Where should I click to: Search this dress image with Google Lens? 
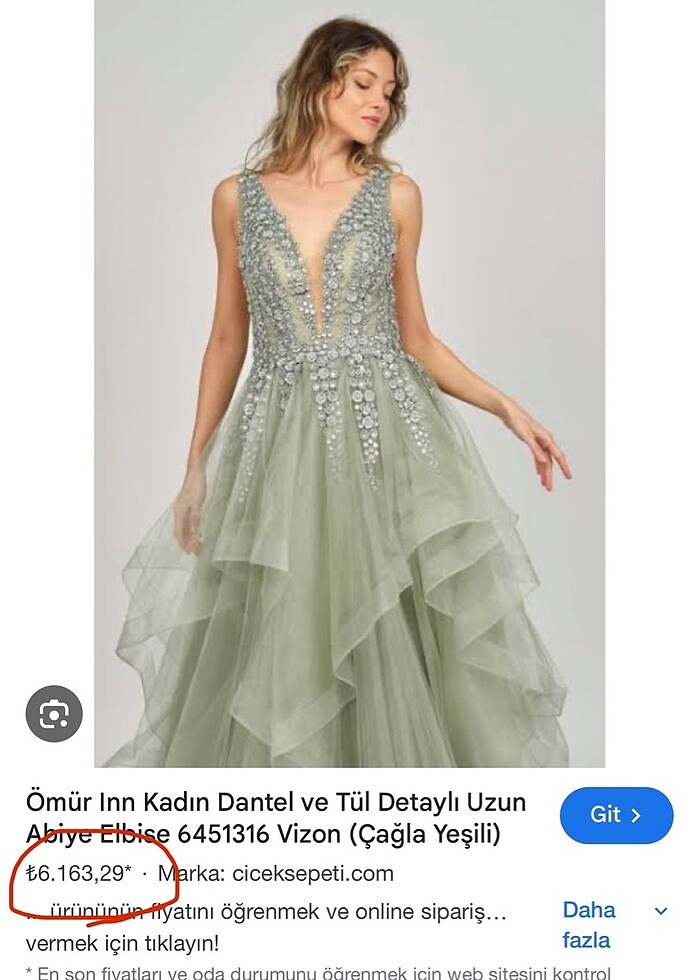pyautogui.click(x=54, y=714)
